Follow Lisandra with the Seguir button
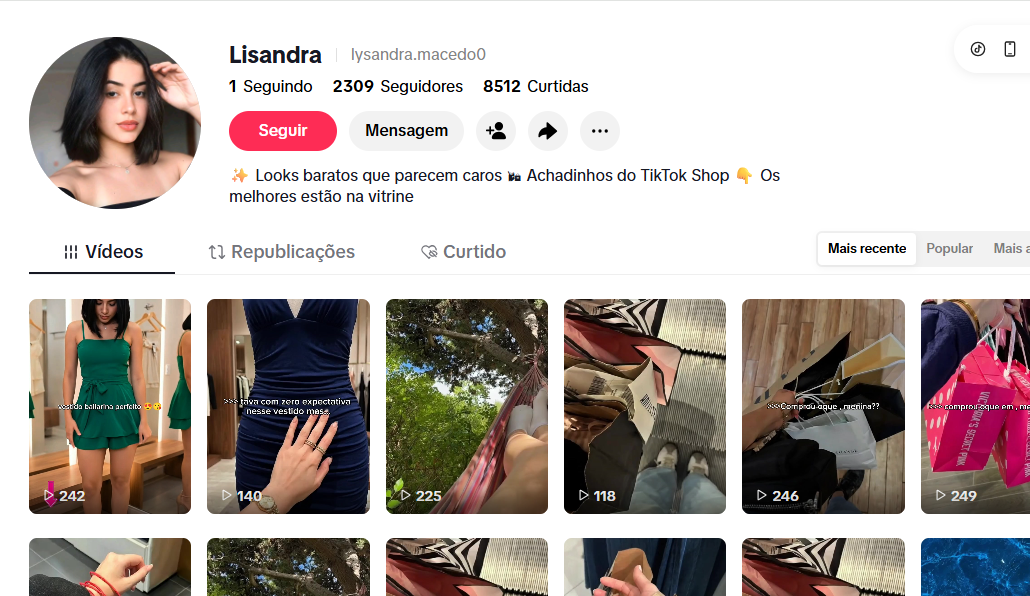This screenshot has width=1030, height=596. pyautogui.click(x=283, y=131)
